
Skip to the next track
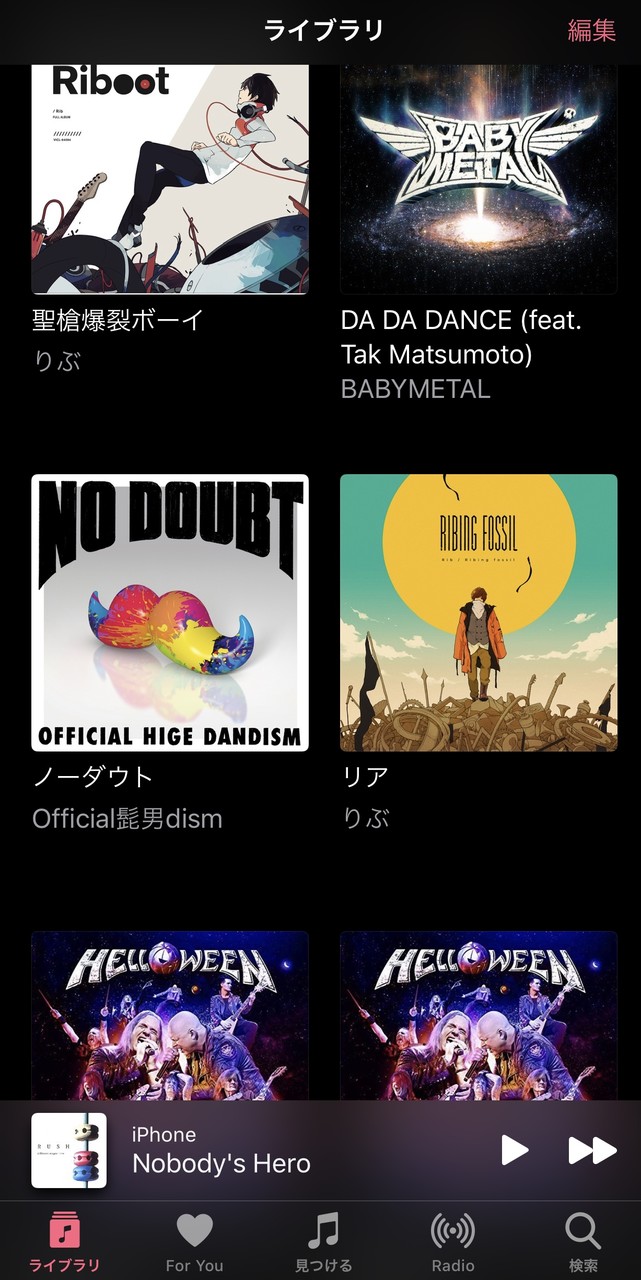(x=592, y=1150)
